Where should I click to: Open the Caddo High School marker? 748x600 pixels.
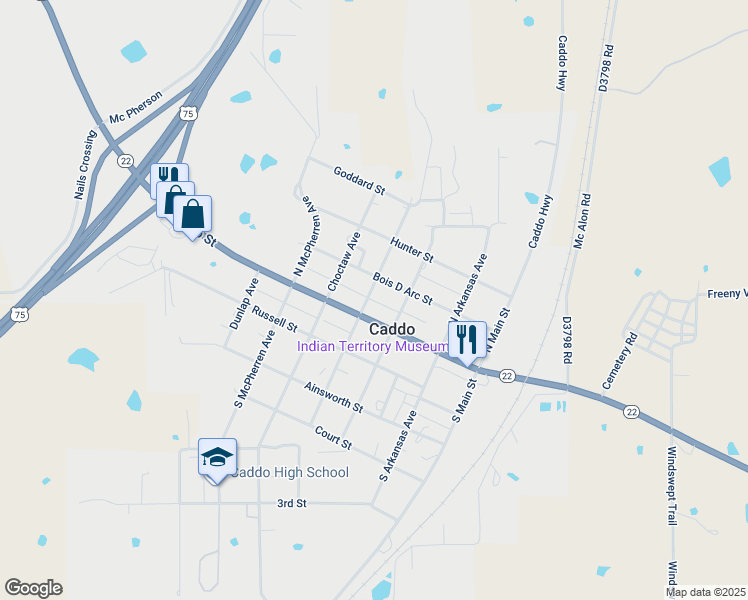click(x=217, y=460)
